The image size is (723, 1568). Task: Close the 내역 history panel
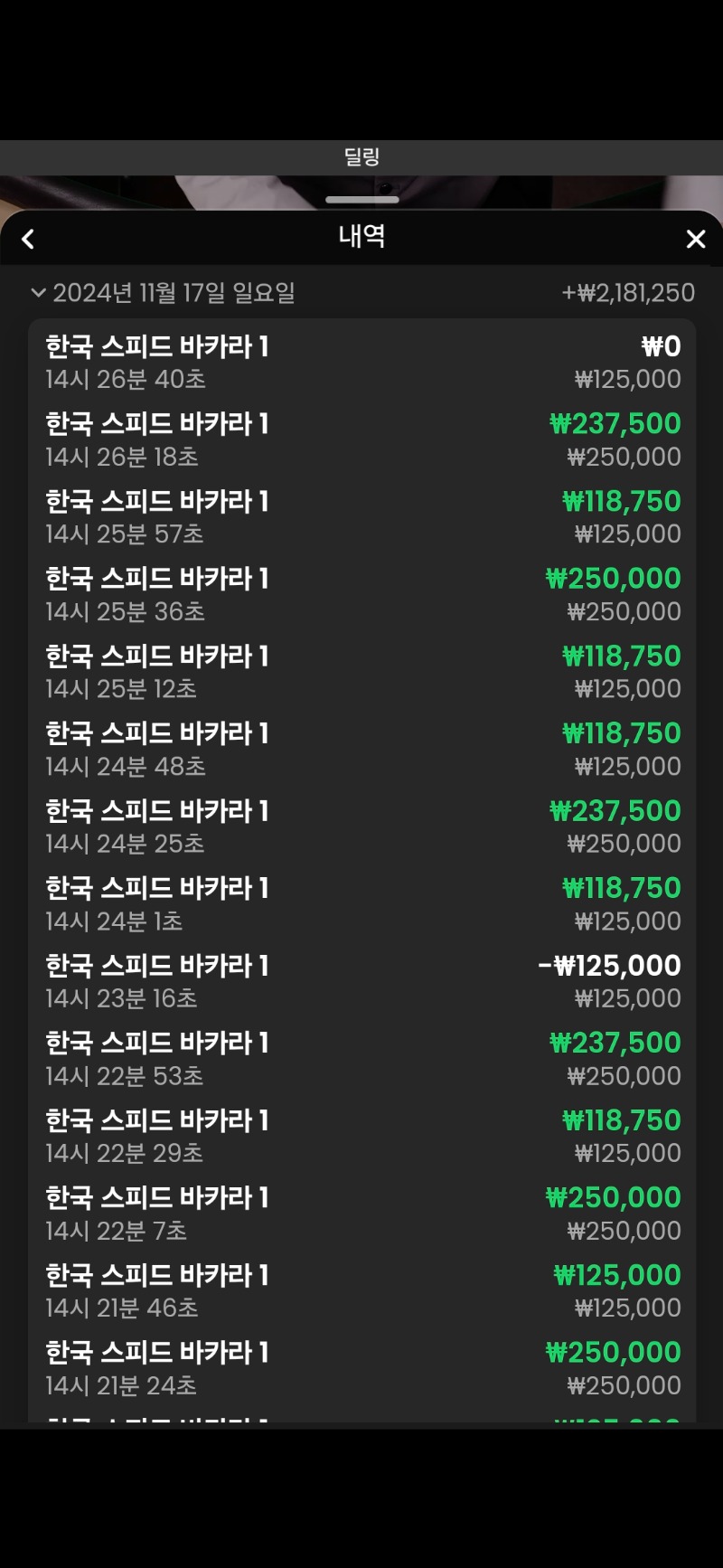coord(695,239)
